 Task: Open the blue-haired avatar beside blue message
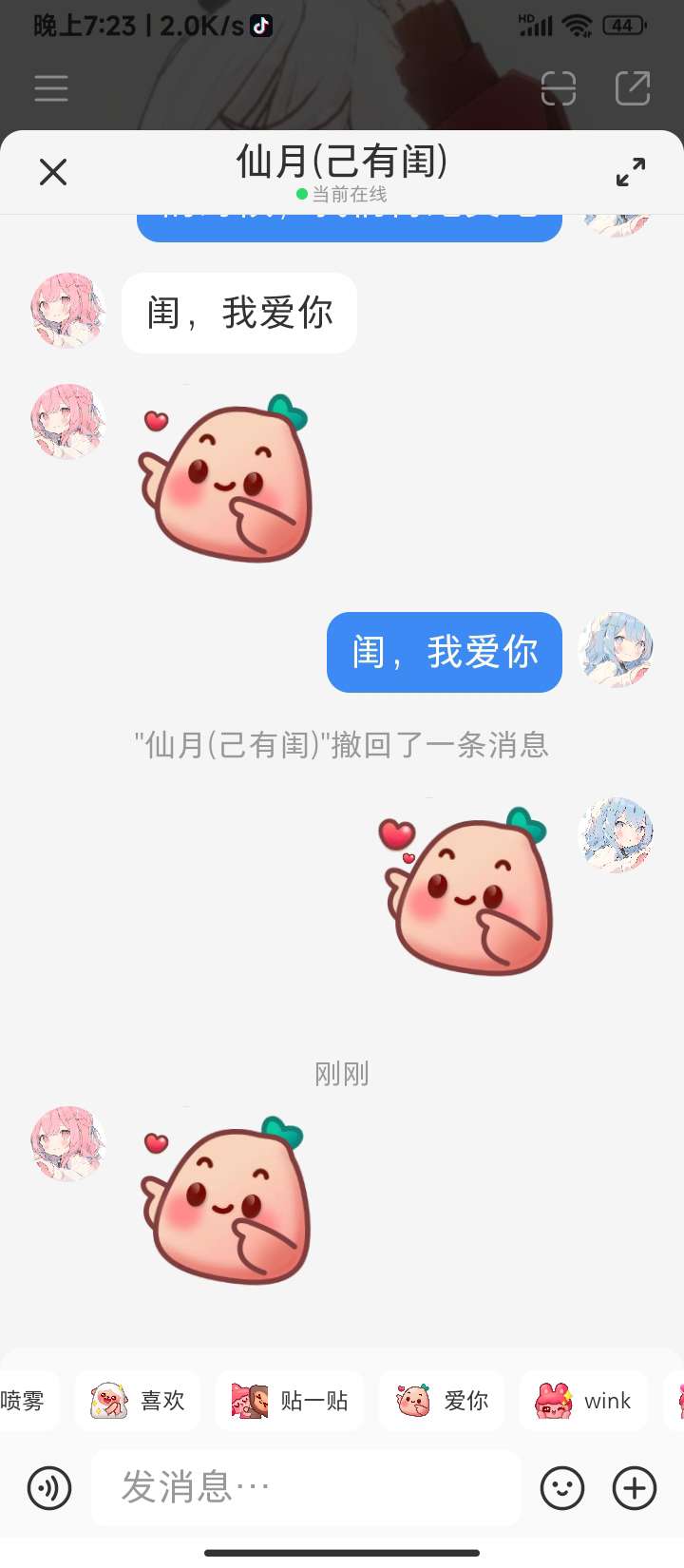[x=617, y=650]
